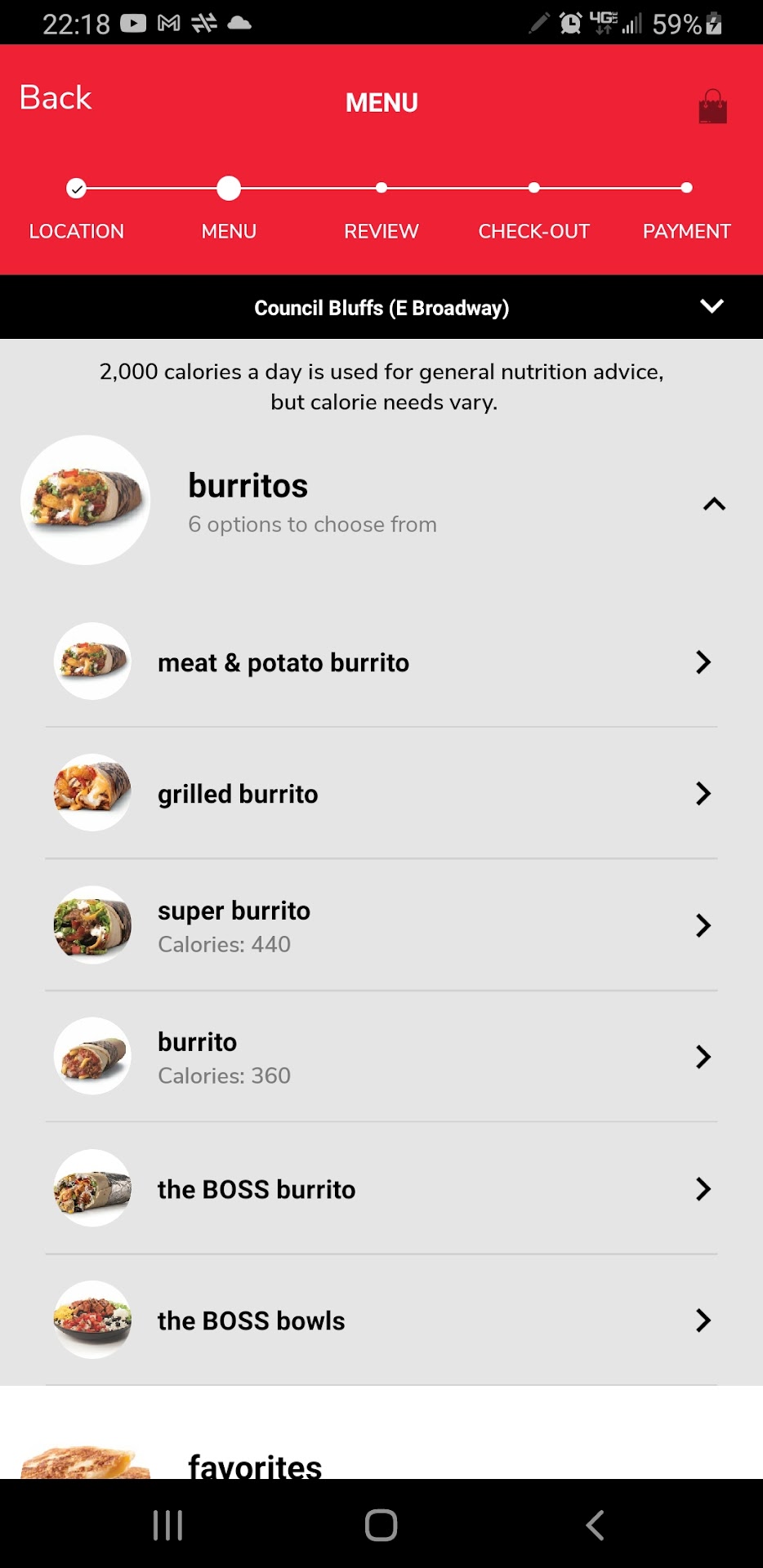This screenshot has height=1568, width=763.
Task: Tap Back in the header
Action: [x=56, y=98]
